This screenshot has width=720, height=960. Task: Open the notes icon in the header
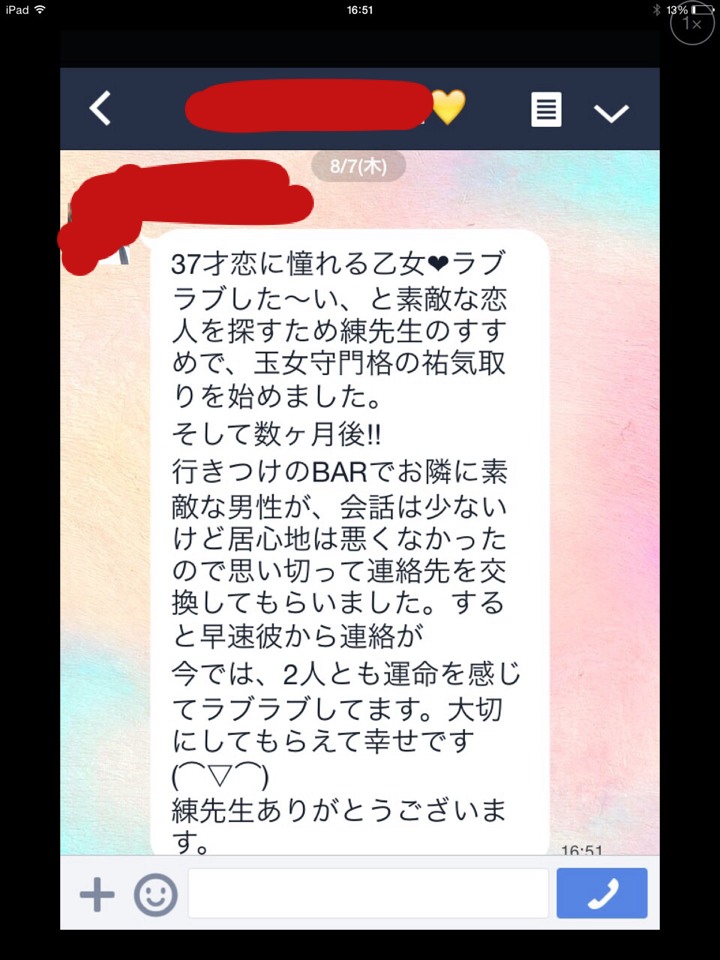point(545,109)
